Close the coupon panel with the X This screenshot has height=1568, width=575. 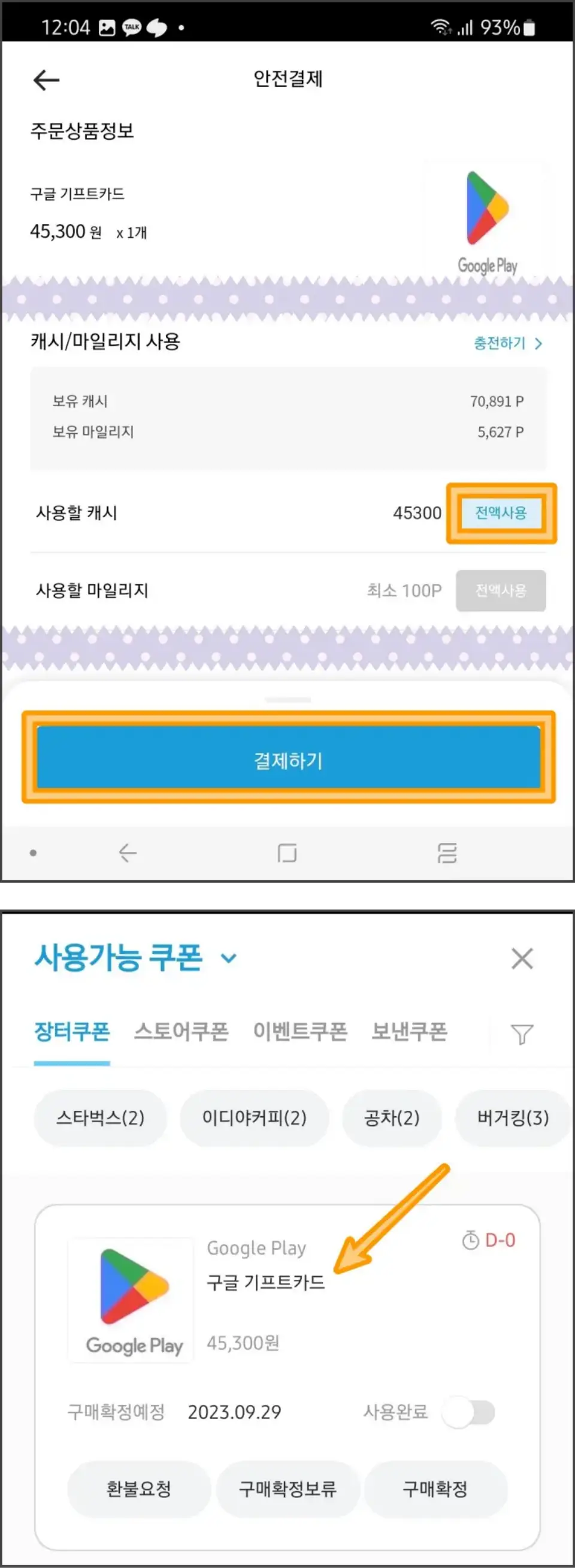tap(522, 957)
